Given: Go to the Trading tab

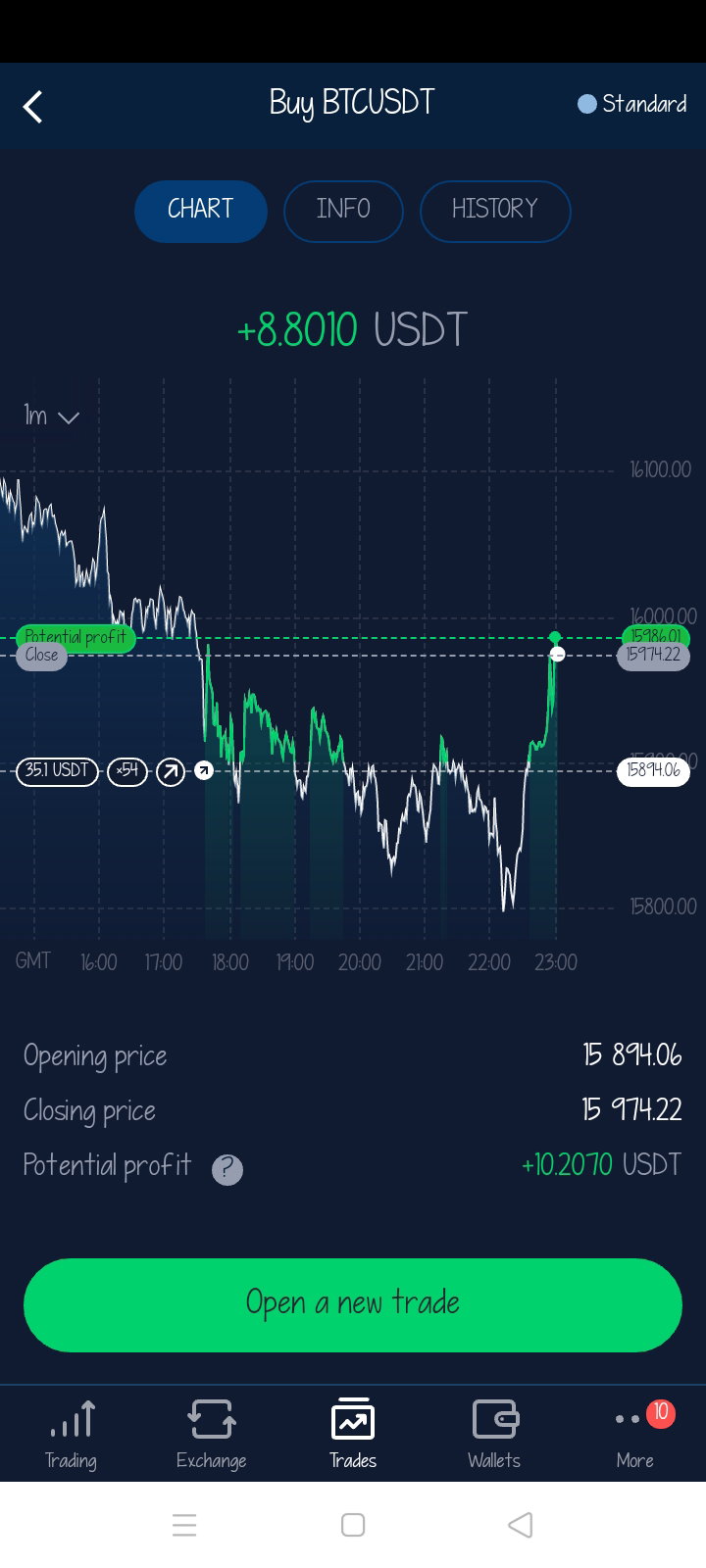Looking at the screenshot, I should click(71, 1434).
